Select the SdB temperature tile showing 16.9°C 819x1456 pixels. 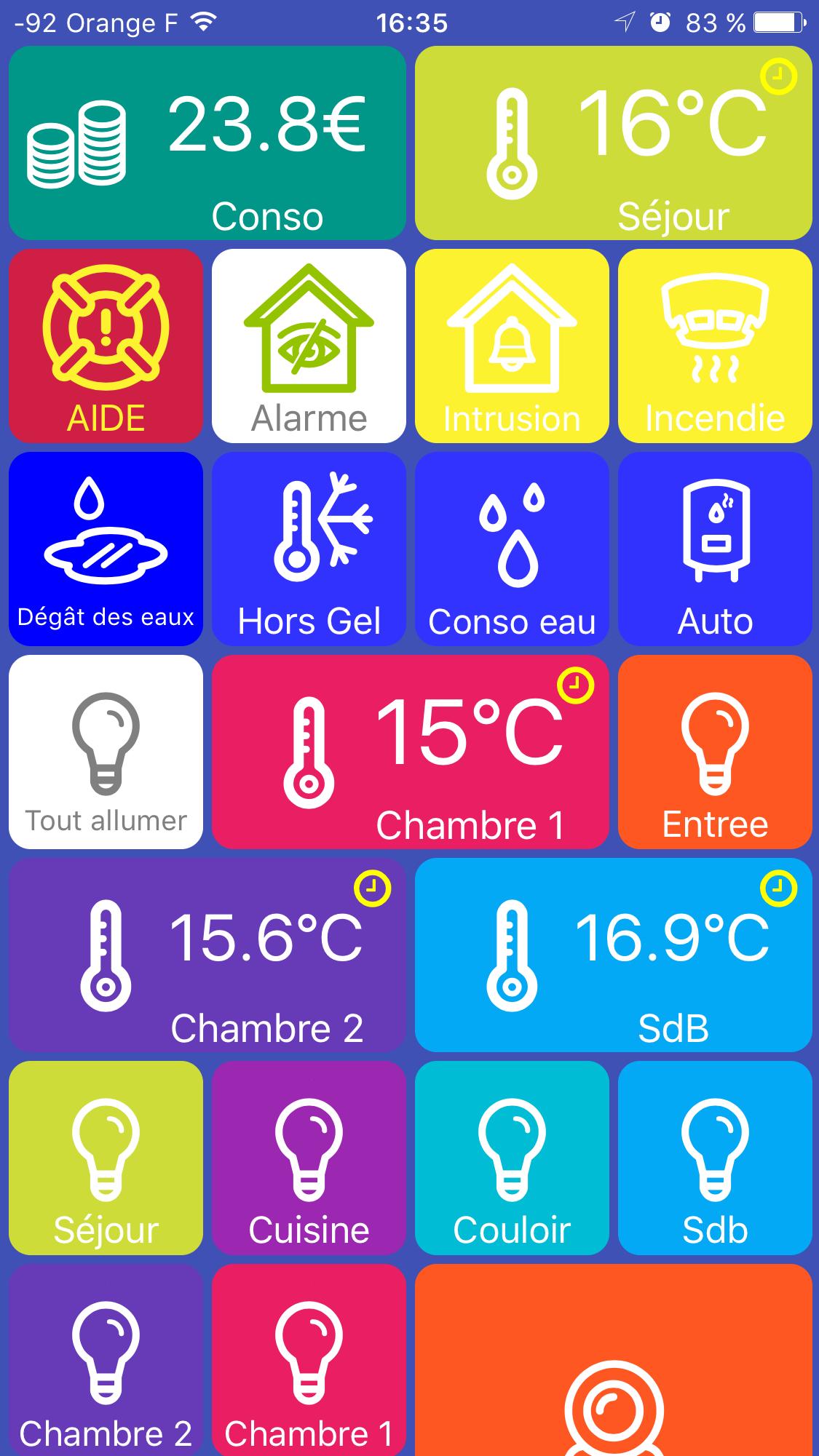613,957
